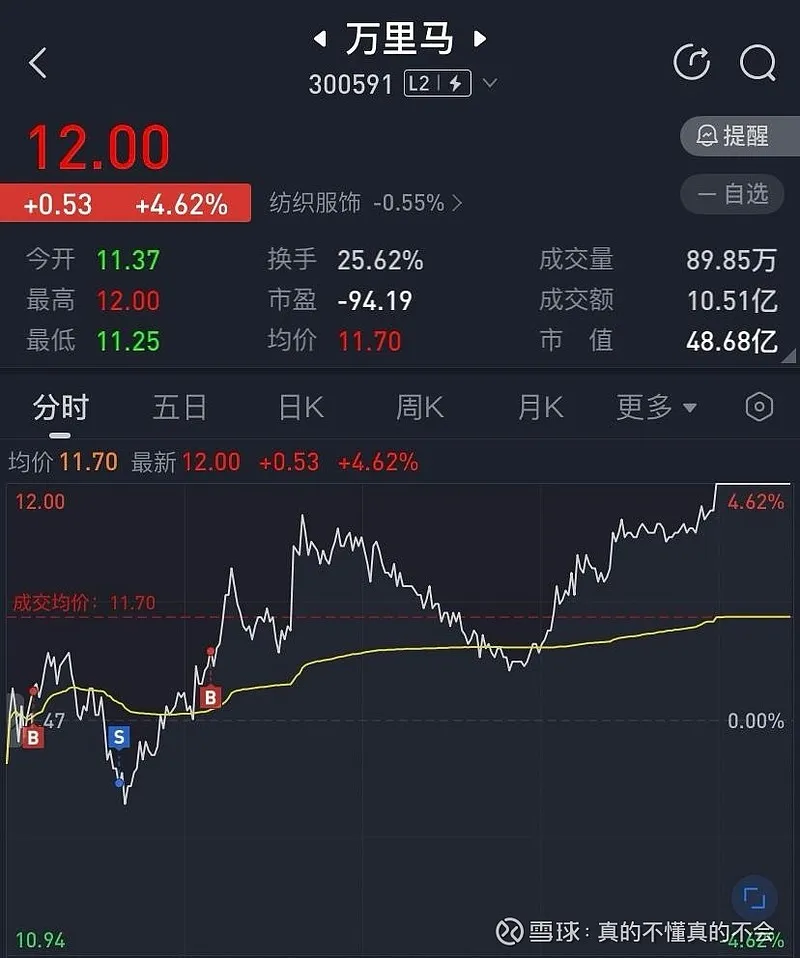
Task: Open the 纺织服饰 sector link
Action: coord(366,203)
